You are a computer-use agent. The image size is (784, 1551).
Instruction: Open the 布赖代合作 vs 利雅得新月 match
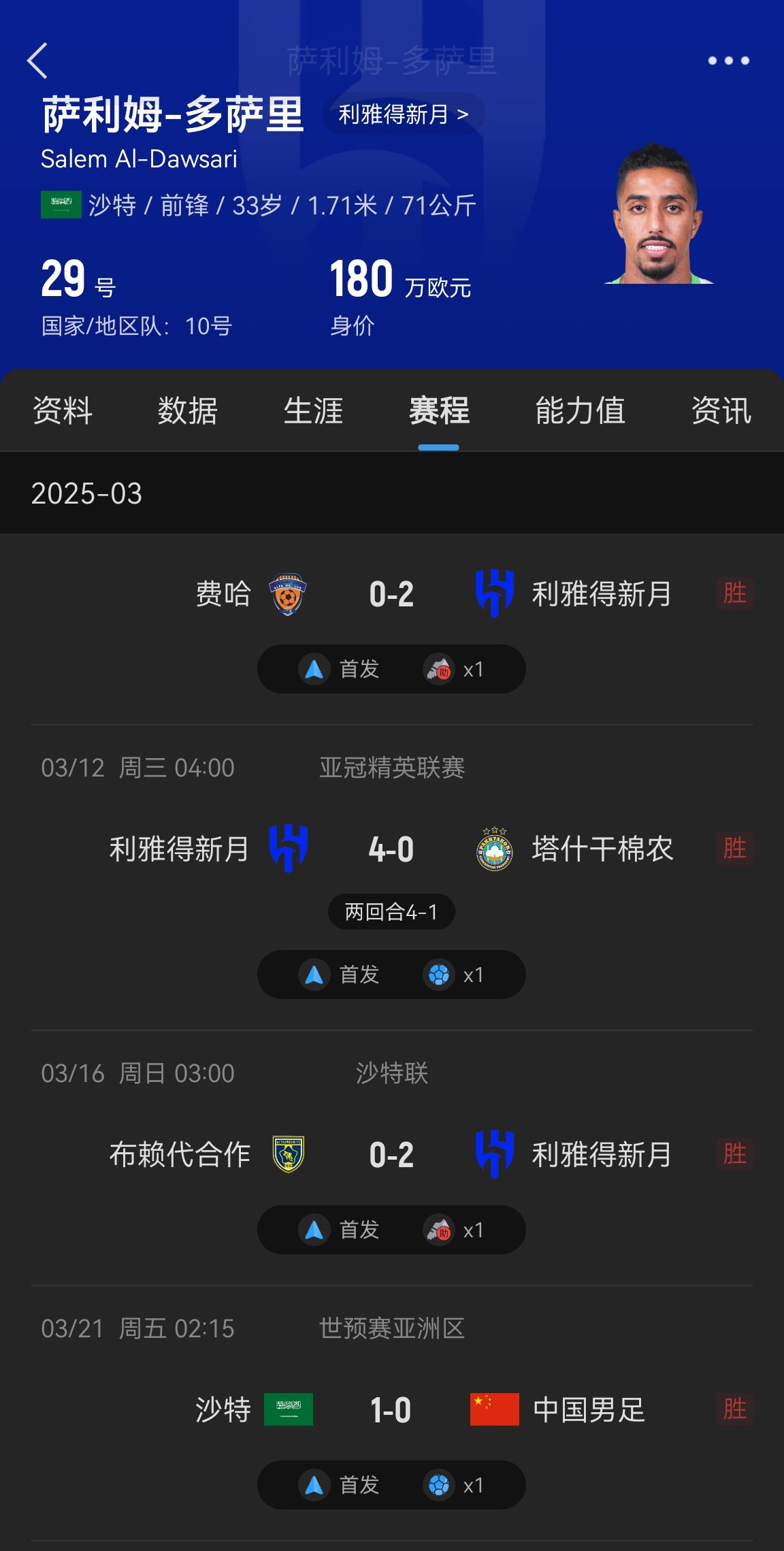[x=391, y=1155]
